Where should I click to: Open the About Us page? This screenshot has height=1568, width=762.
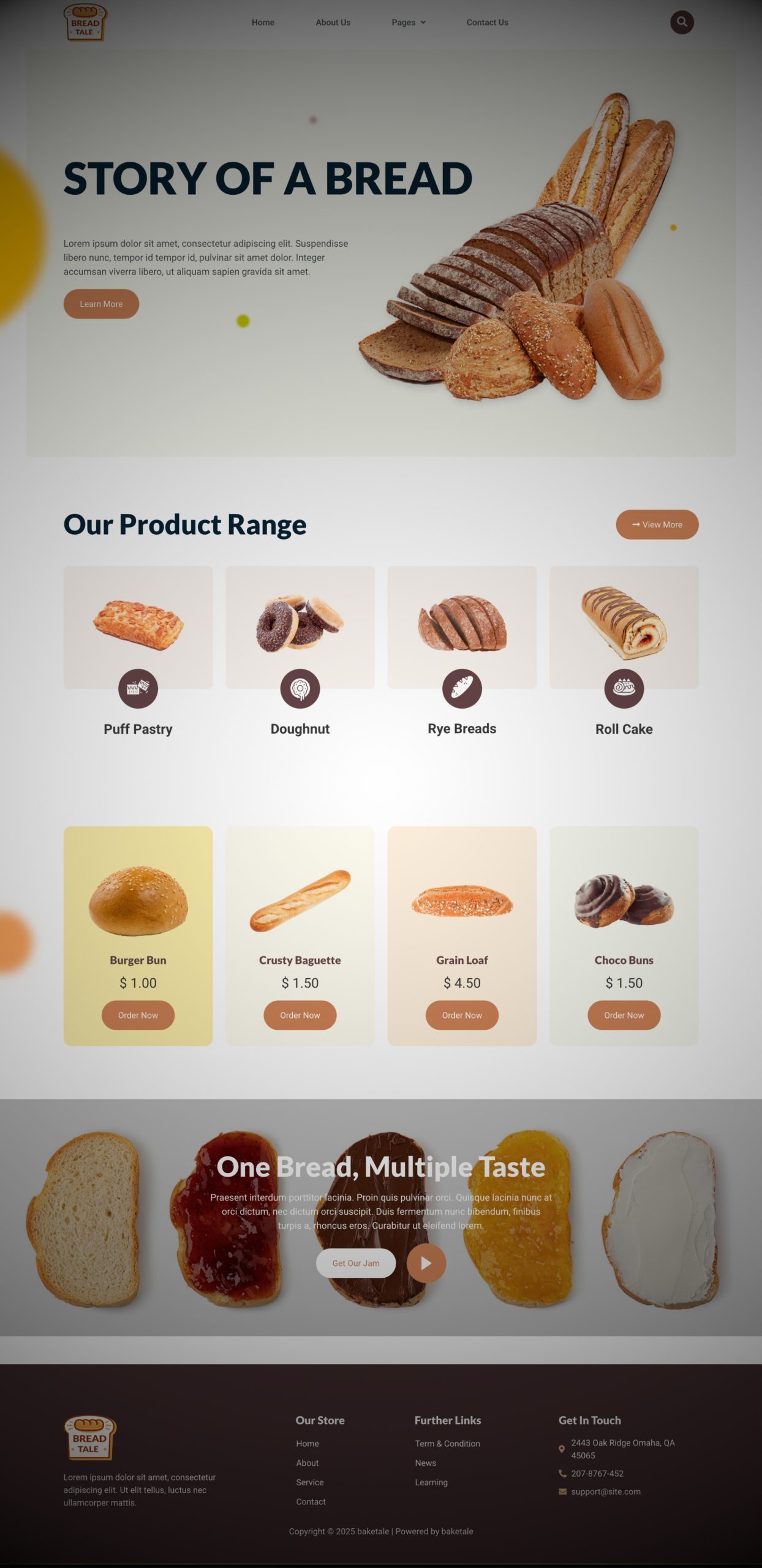point(333,23)
